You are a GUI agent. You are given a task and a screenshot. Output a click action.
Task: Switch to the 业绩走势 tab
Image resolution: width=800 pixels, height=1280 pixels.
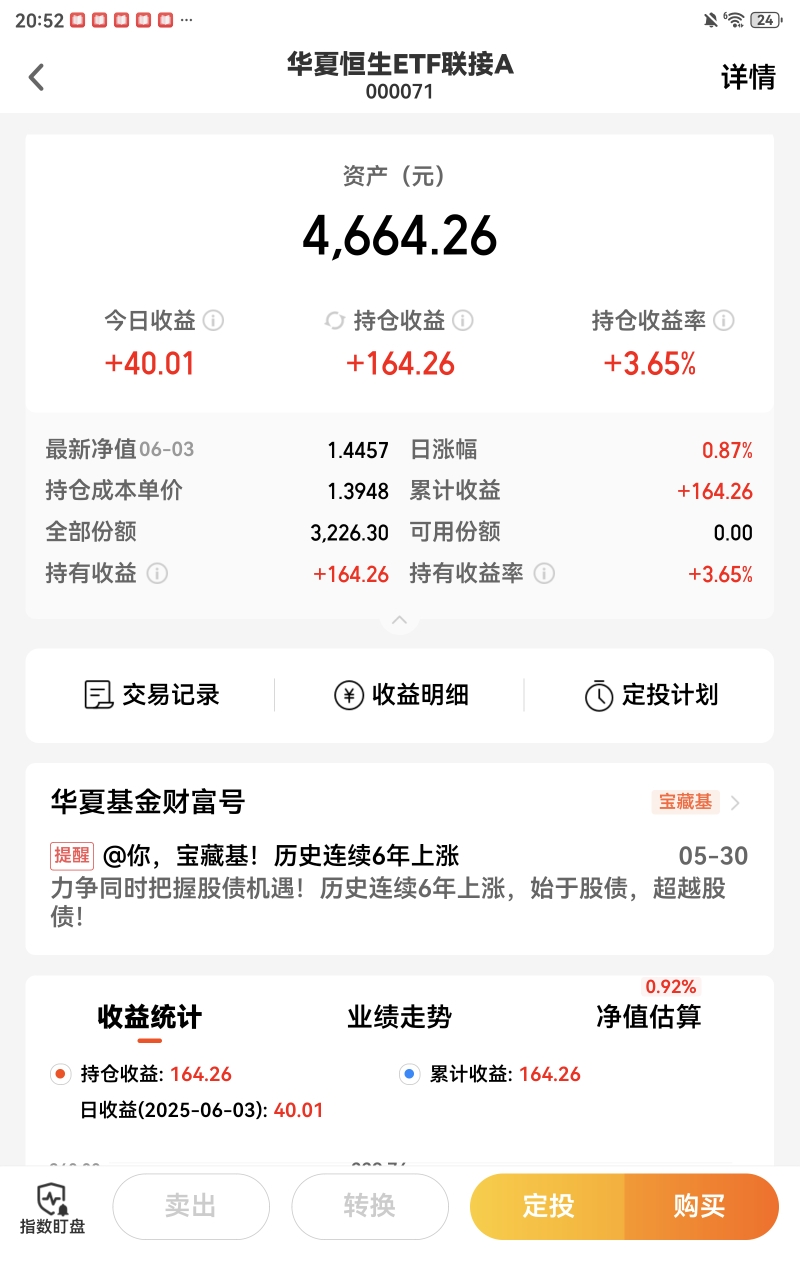[399, 1017]
